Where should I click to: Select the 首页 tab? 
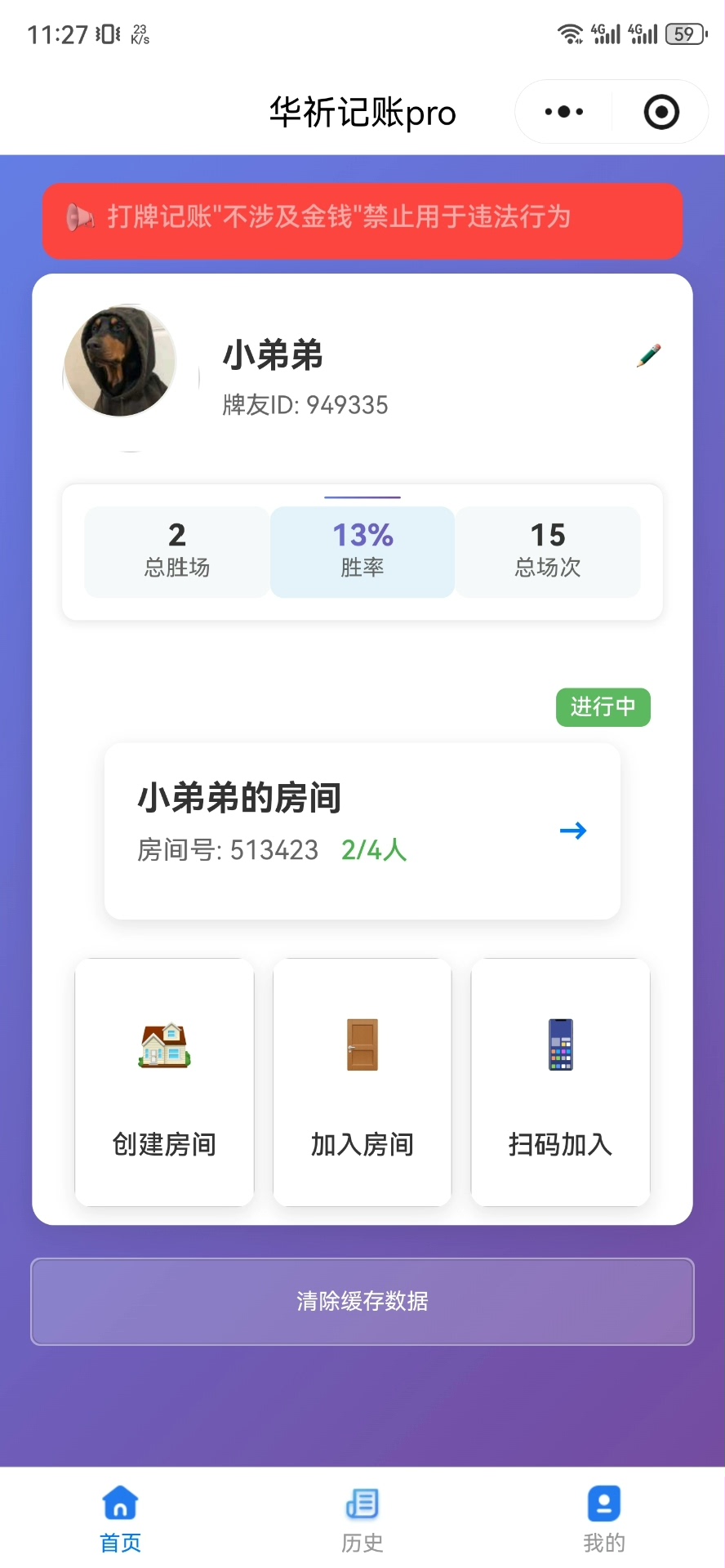(x=120, y=1517)
